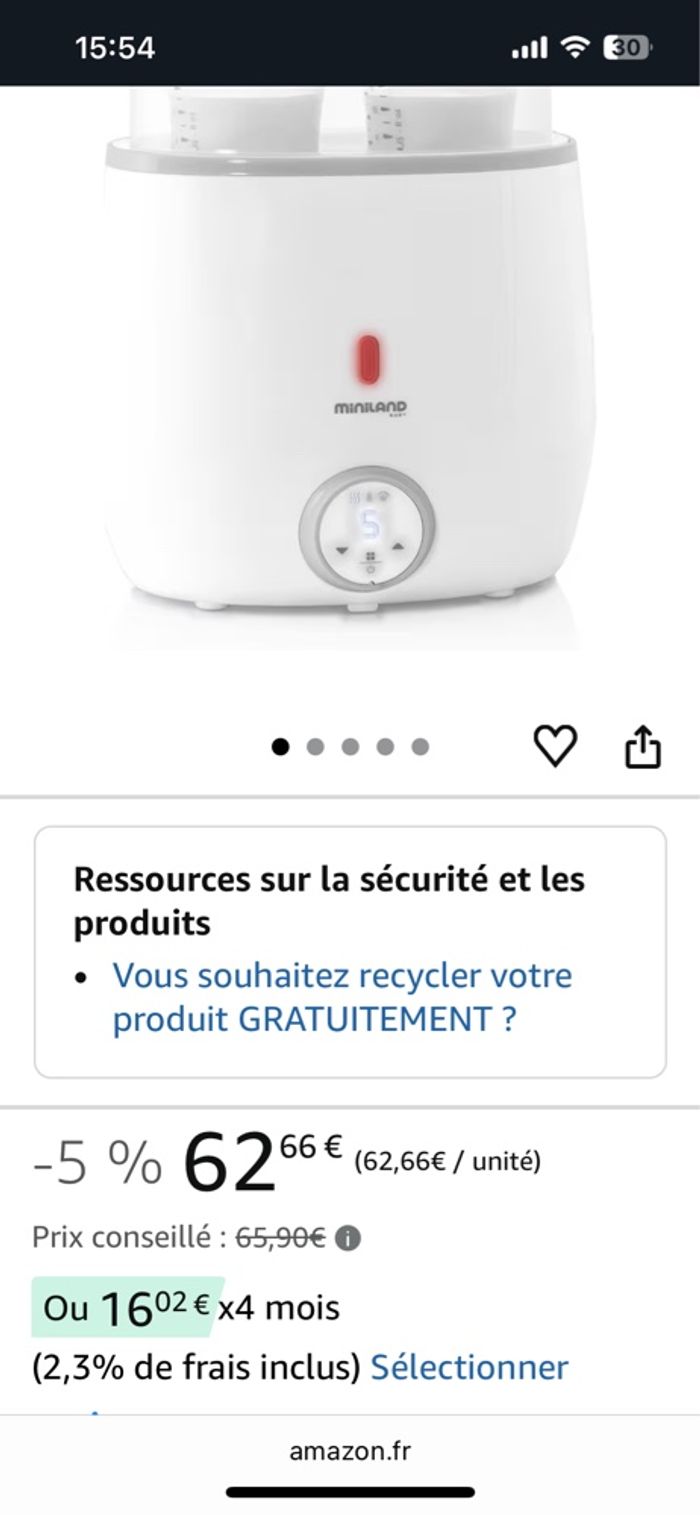Tap Sélectionner for the 4-month payment plan
This screenshot has width=700, height=1515.
[469, 1367]
